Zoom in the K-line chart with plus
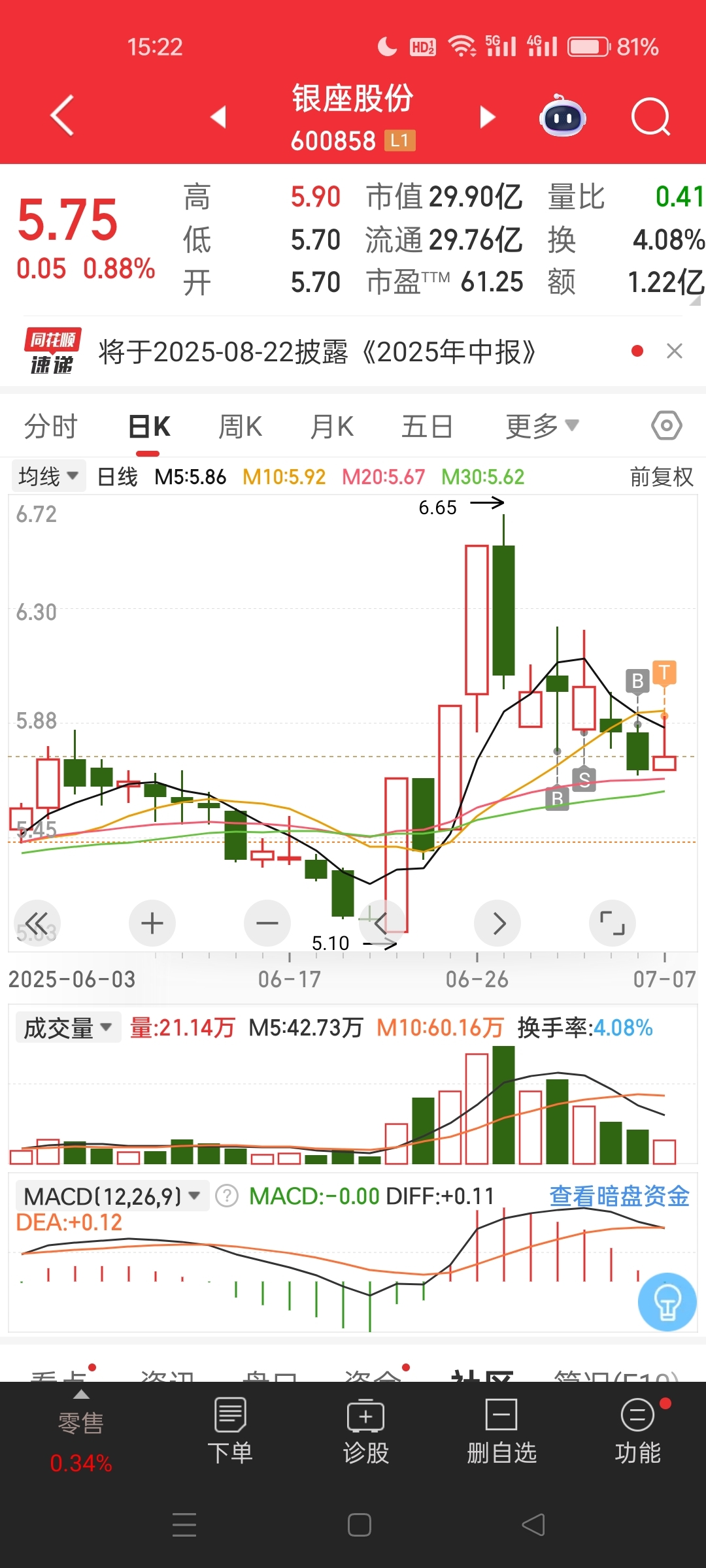Image resolution: width=706 pixels, height=1568 pixels. point(152,923)
